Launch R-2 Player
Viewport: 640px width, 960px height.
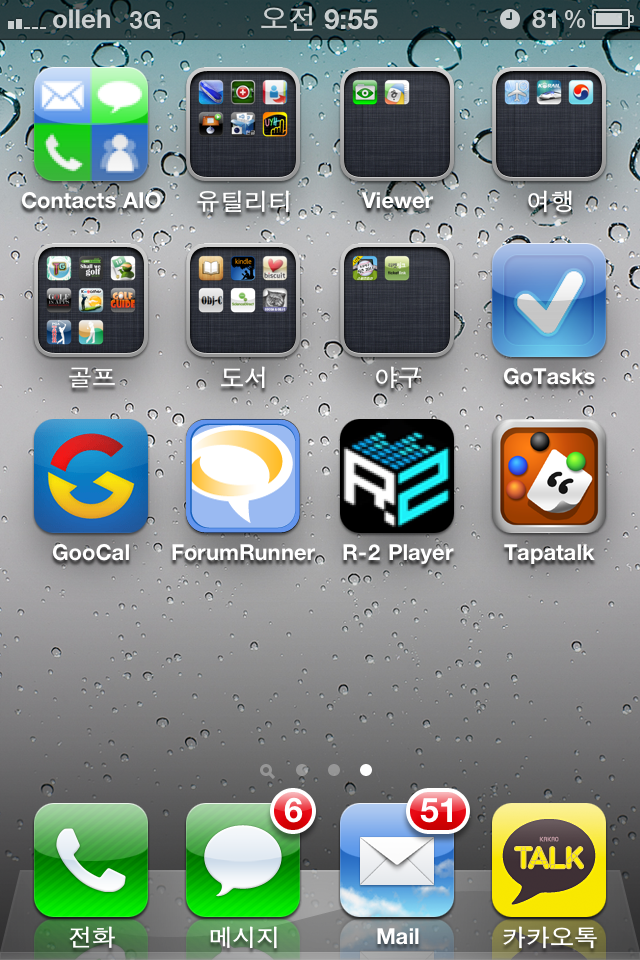point(397,476)
